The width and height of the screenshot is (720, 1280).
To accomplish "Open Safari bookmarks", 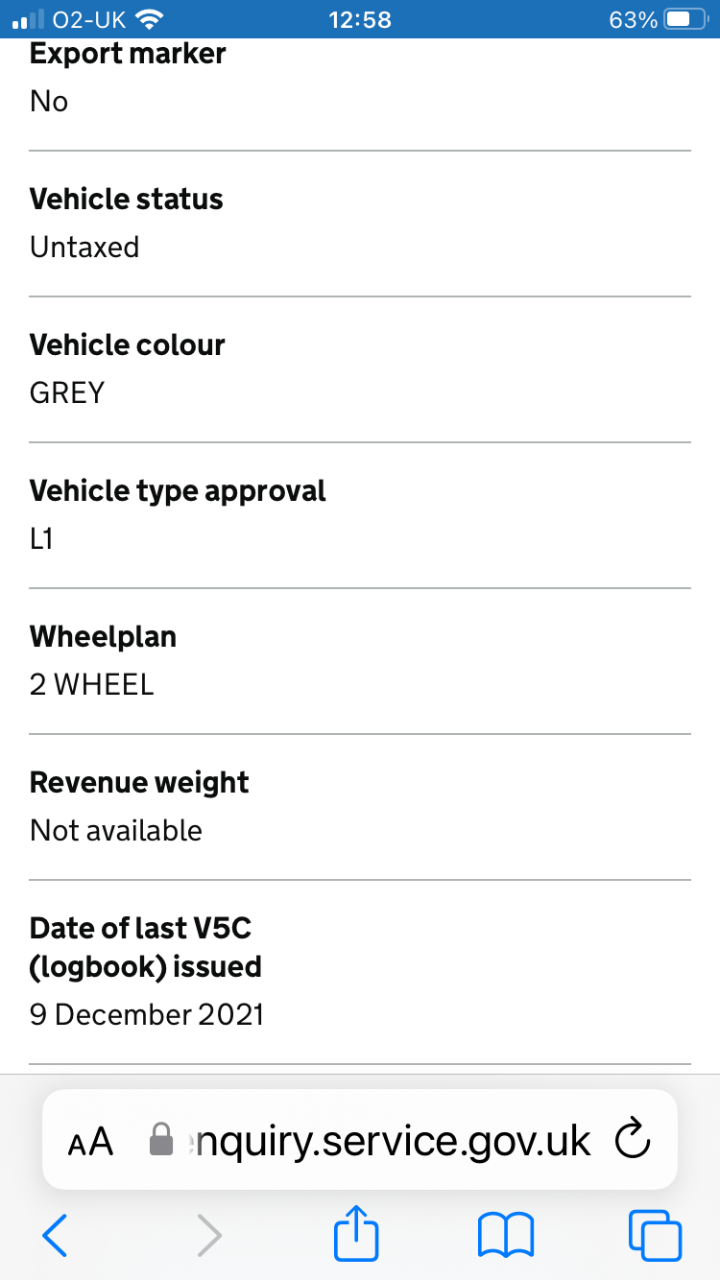I will (506, 1236).
